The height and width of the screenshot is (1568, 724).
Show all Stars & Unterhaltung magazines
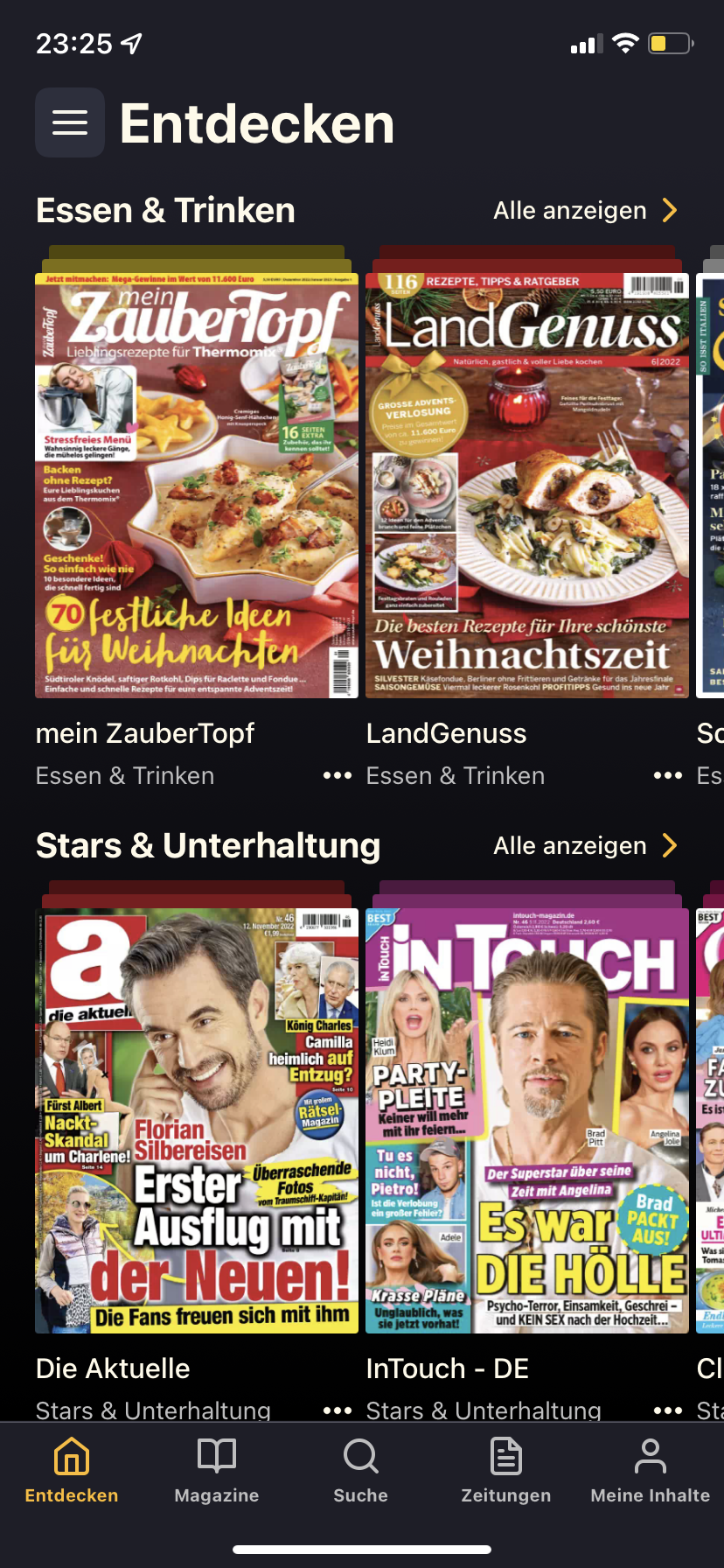click(x=585, y=846)
